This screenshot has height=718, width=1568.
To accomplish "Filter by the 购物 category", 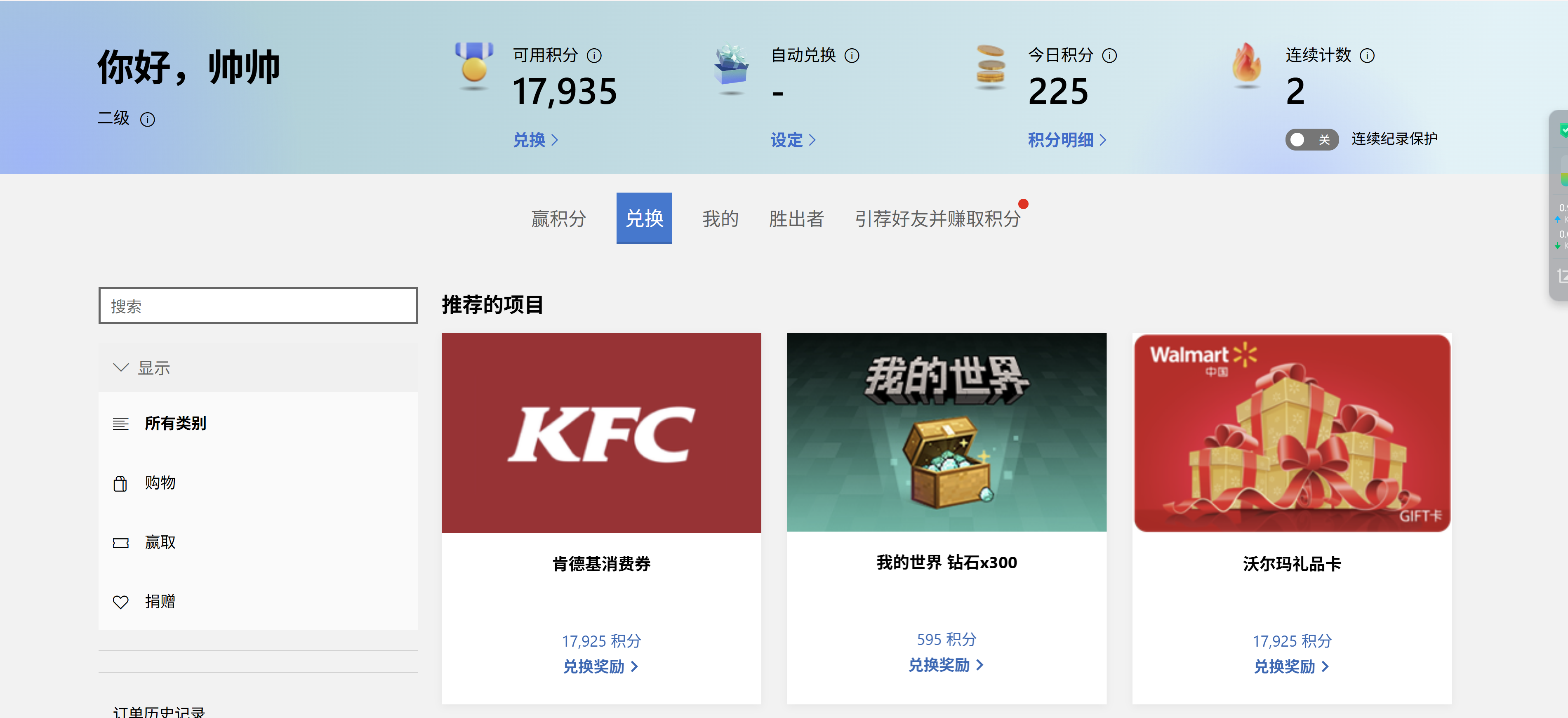I will tap(160, 483).
